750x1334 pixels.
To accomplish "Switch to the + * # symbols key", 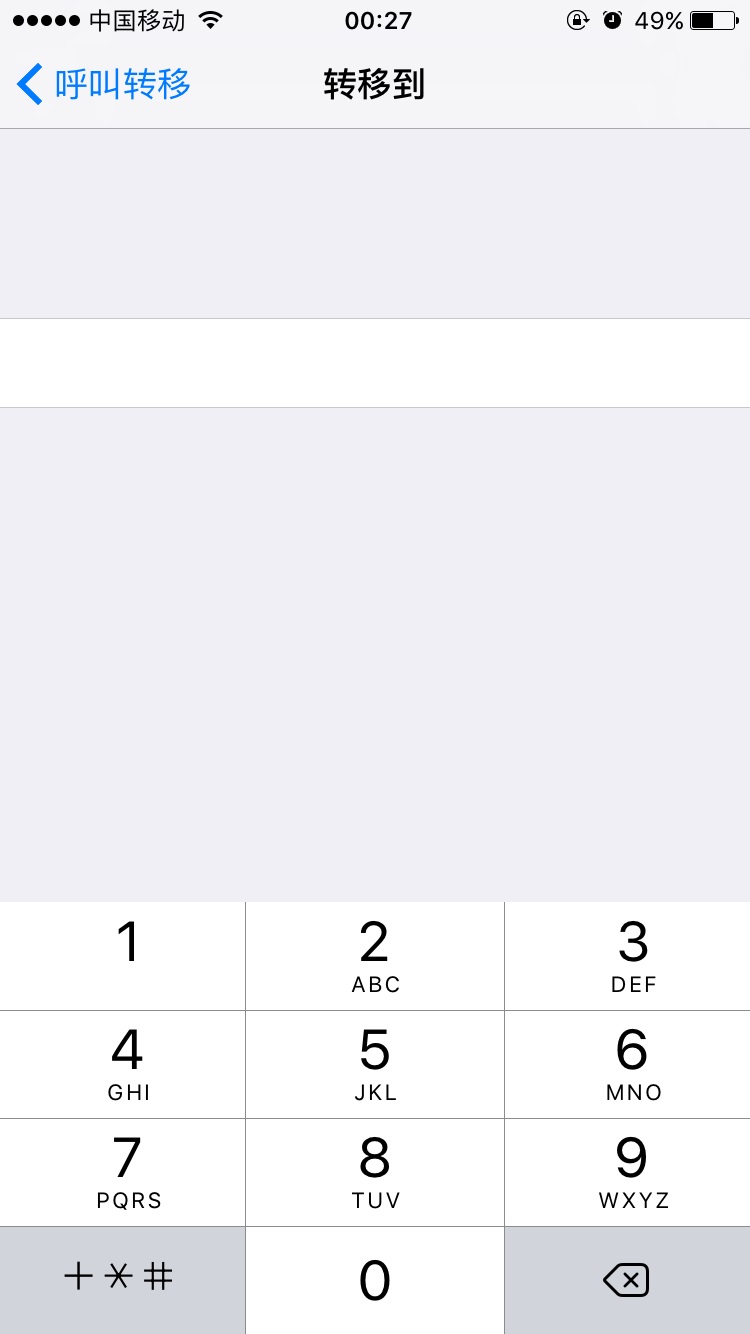I will click(121, 1278).
